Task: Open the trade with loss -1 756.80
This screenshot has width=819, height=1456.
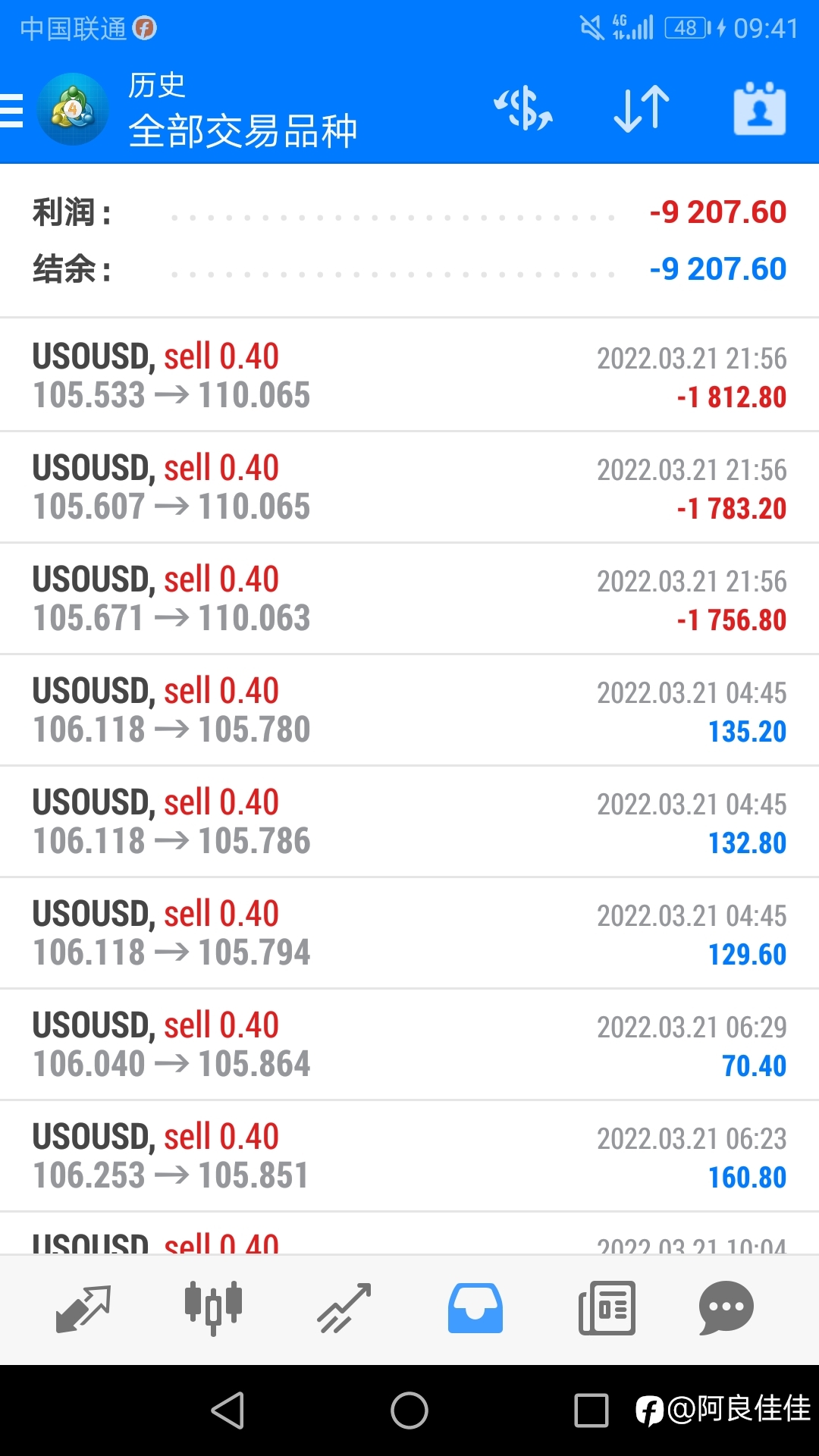Action: click(x=409, y=598)
